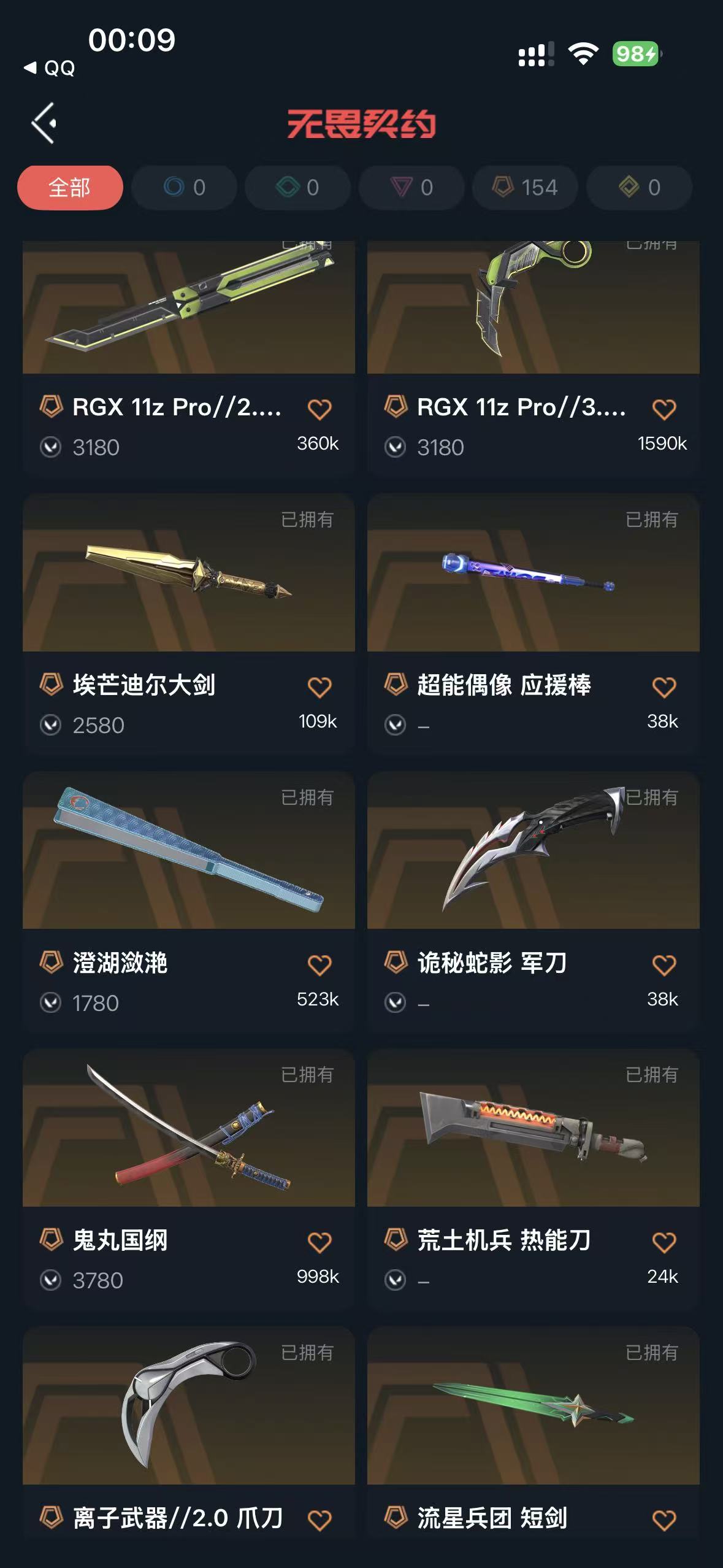Like the 超能偶像 应援棒 skin
The width and height of the screenshot is (723, 1568).
(x=664, y=687)
